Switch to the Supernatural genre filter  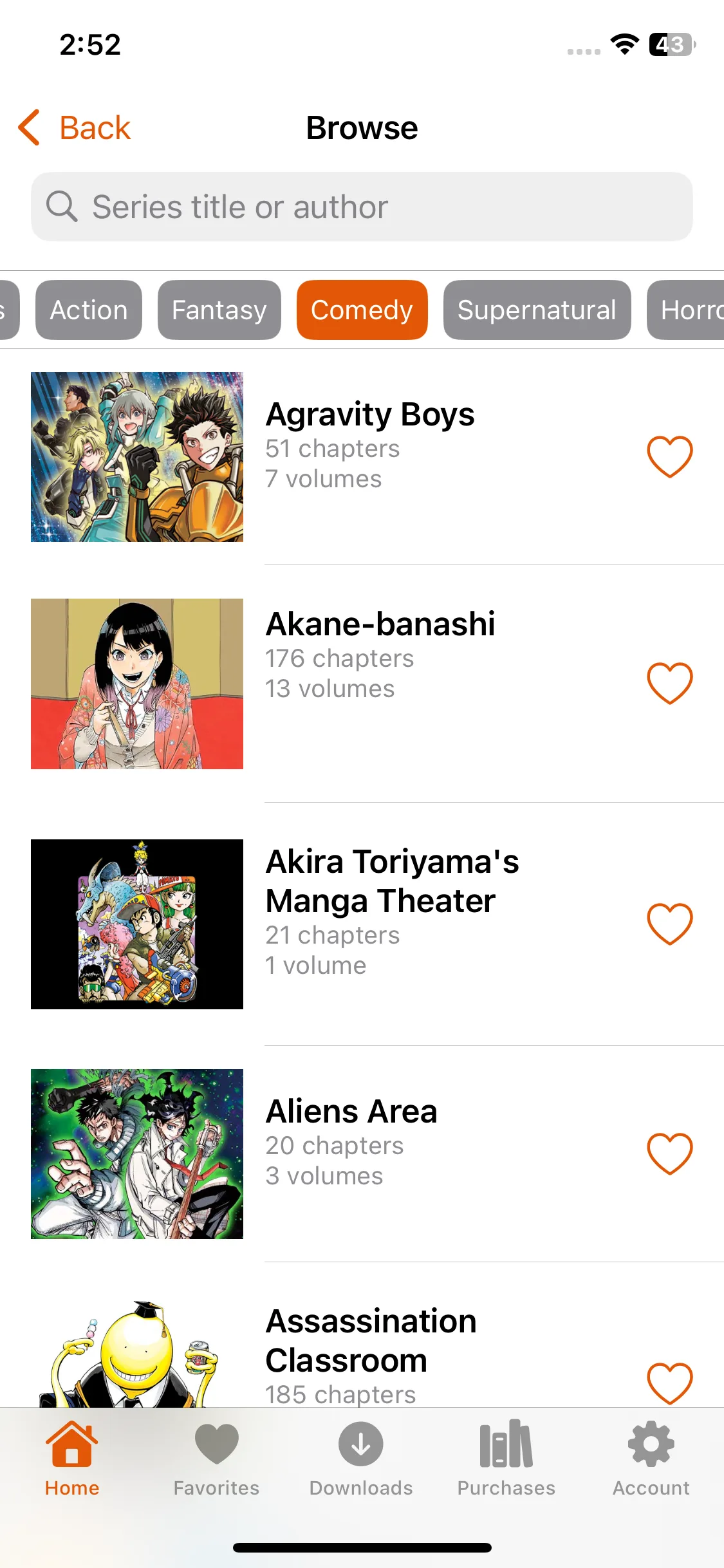(x=536, y=310)
